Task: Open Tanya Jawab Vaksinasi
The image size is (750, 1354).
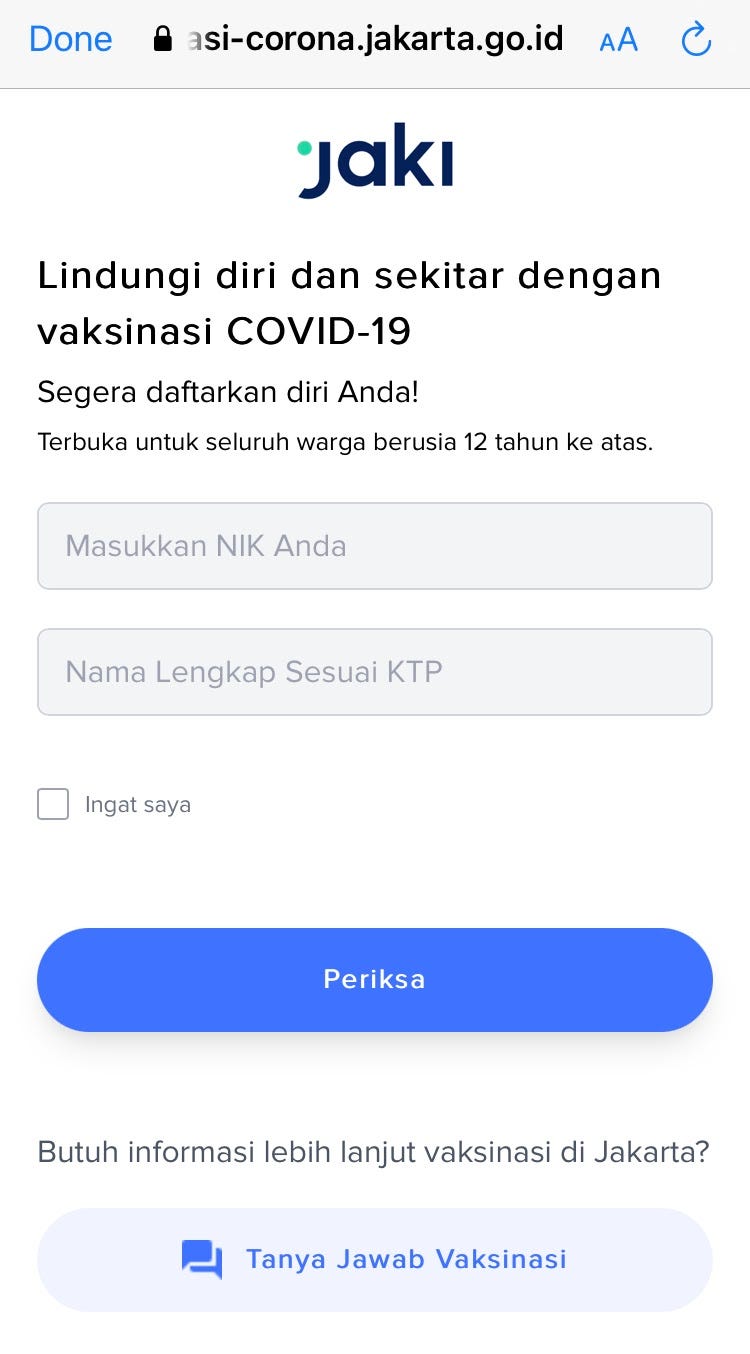Action: (x=374, y=1259)
